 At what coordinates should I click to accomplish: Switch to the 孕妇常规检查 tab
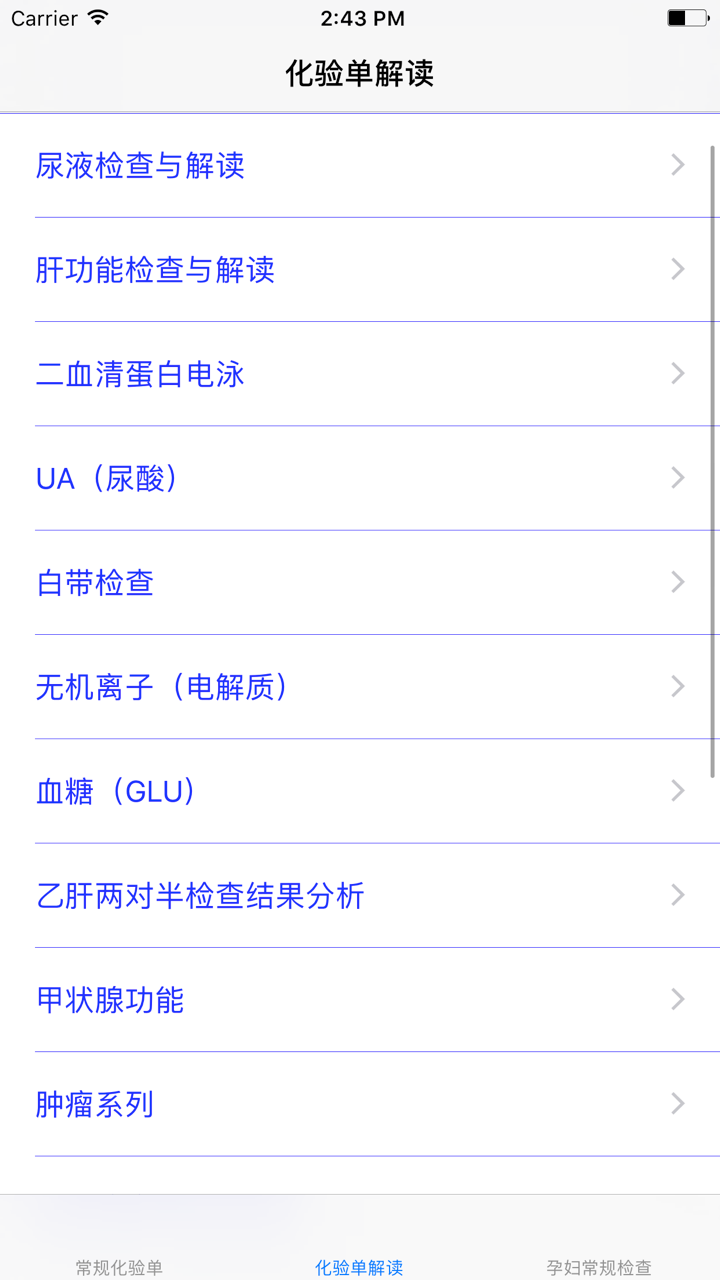(x=599, y=1266)
